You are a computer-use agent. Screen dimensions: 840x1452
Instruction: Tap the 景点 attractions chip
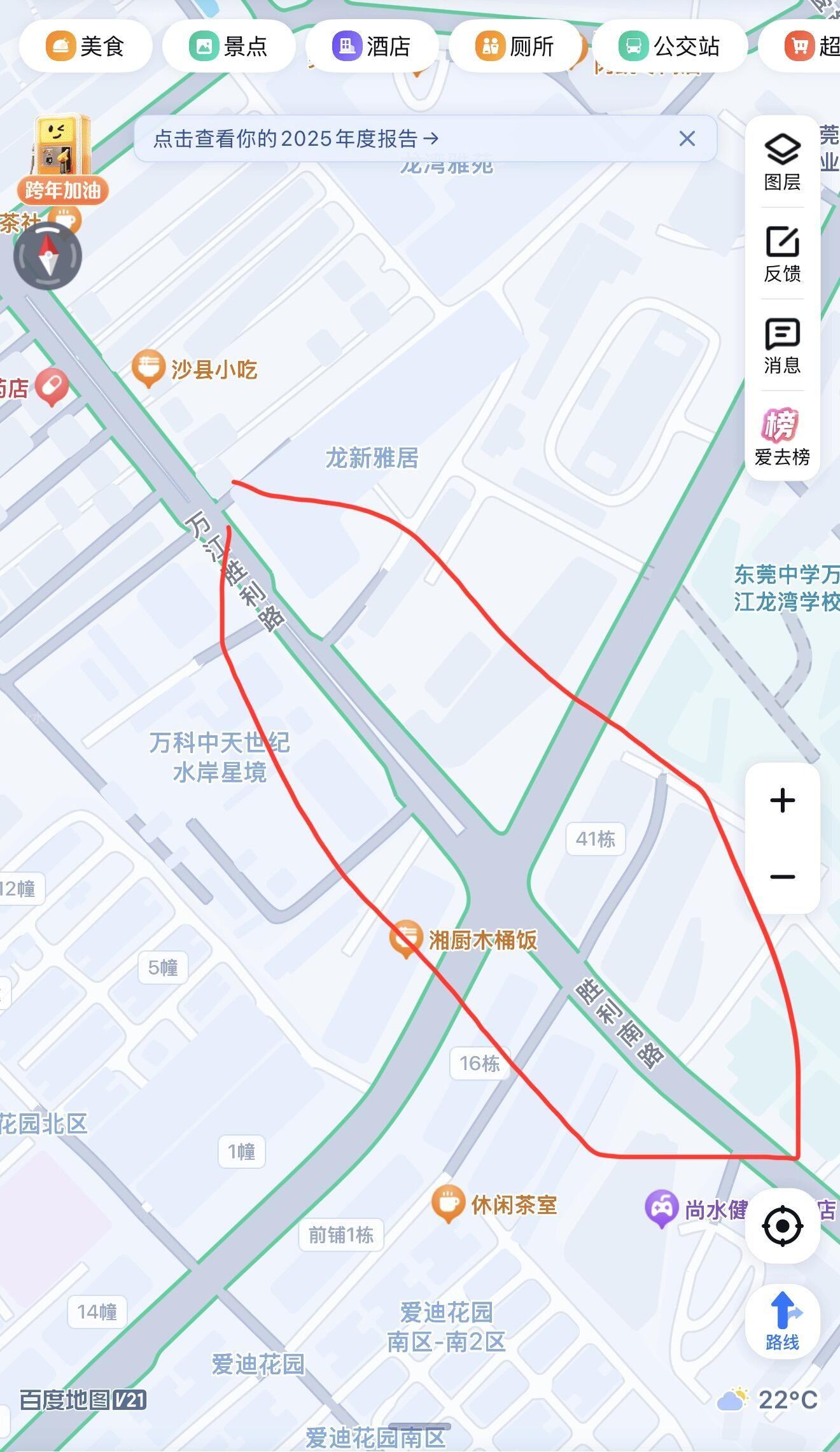pyautogui.click(x=228, y=46)
